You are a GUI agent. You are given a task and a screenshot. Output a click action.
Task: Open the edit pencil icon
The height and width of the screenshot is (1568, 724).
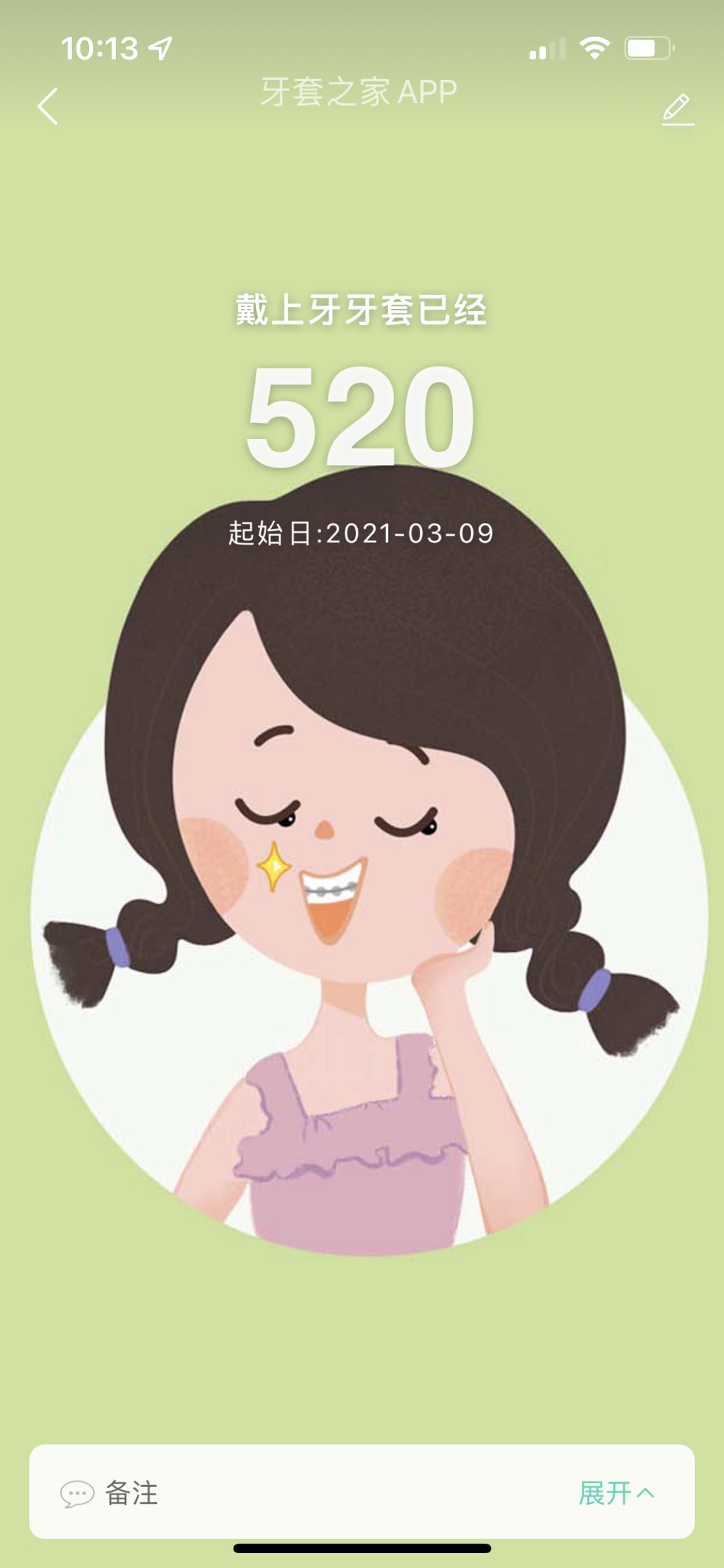coord(678,109)
